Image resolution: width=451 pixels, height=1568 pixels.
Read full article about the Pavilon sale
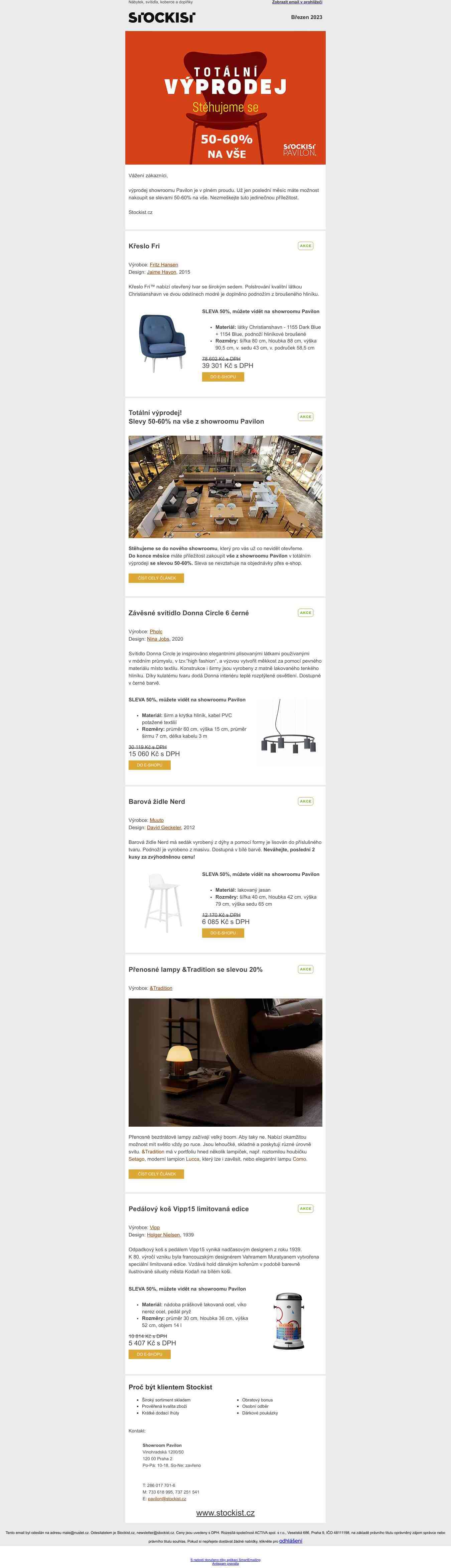click(156, 578)
